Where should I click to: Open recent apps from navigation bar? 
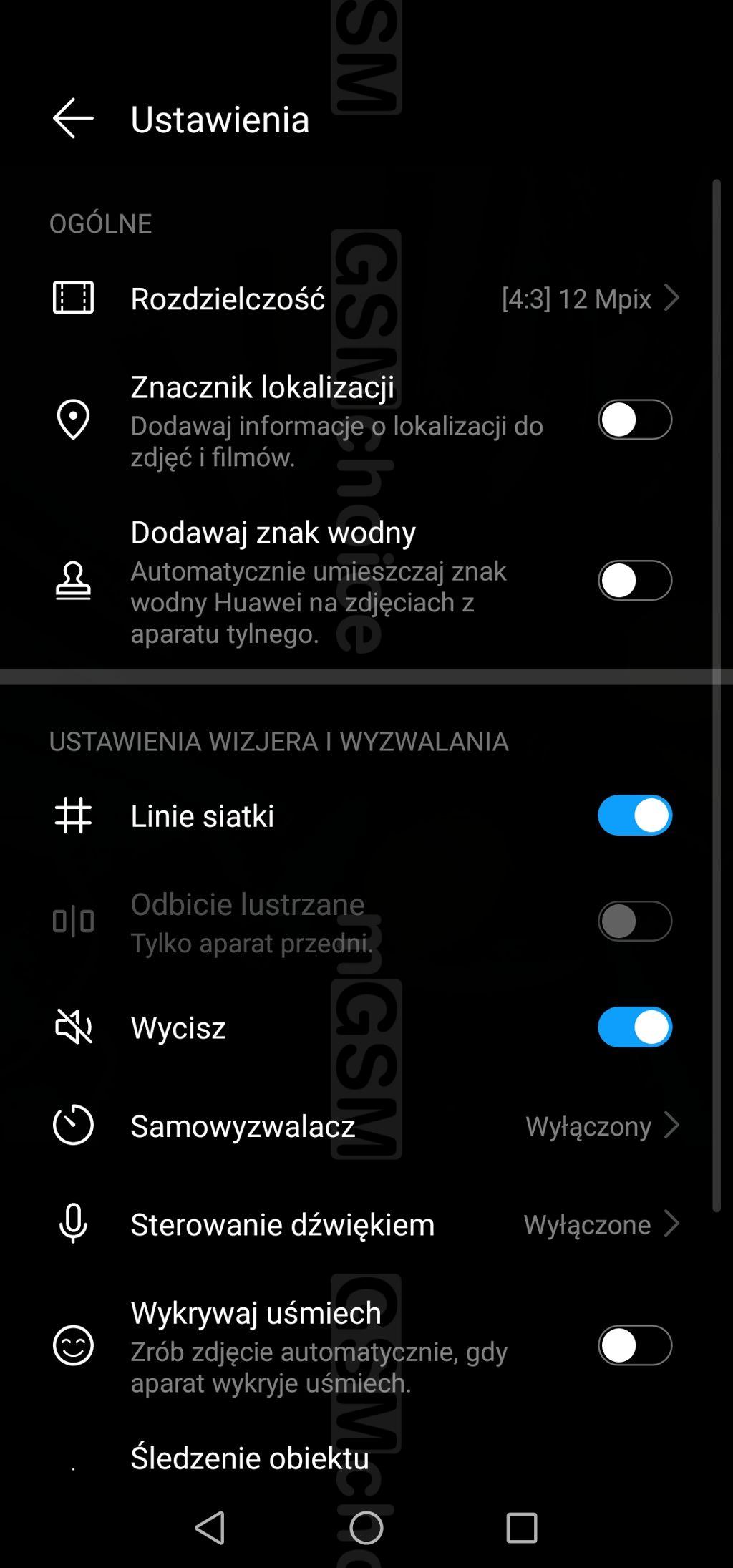[522, 1528]
